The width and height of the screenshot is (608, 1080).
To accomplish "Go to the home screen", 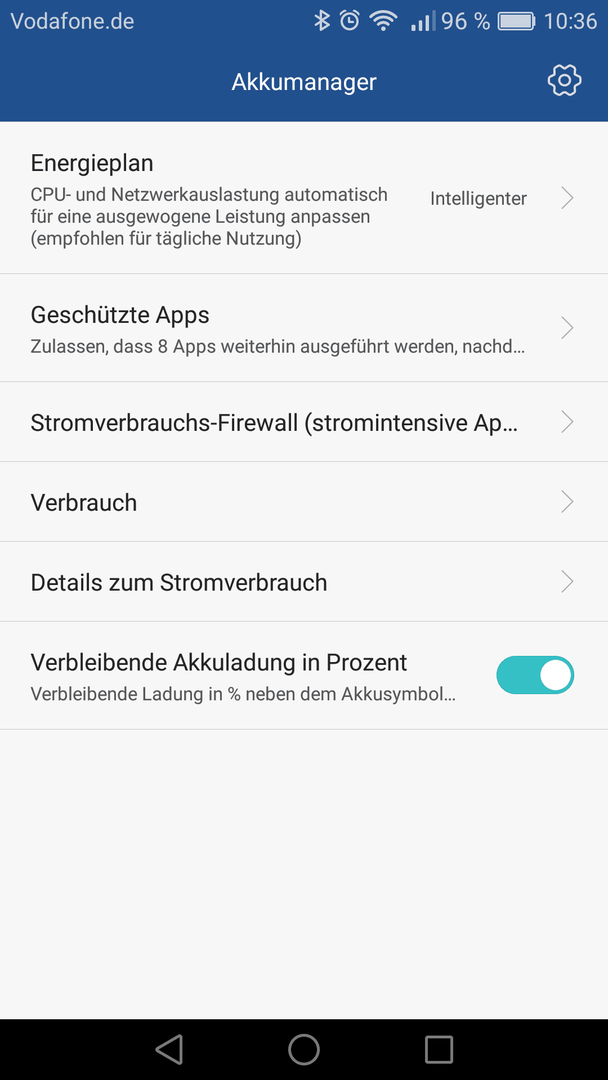I will 304,1049.
